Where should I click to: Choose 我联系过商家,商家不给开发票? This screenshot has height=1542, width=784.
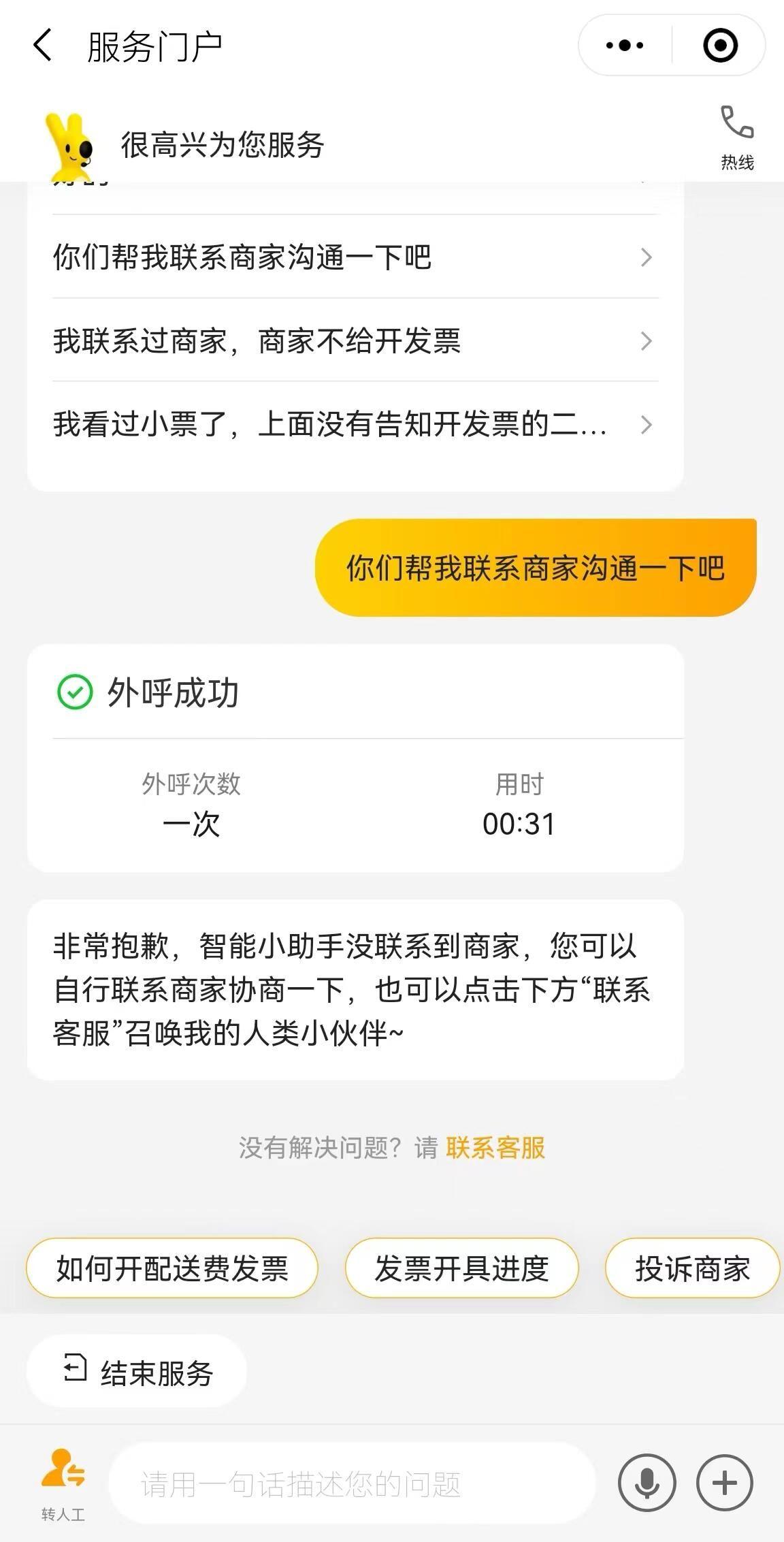pyautogui.click(x=355, y=340)
